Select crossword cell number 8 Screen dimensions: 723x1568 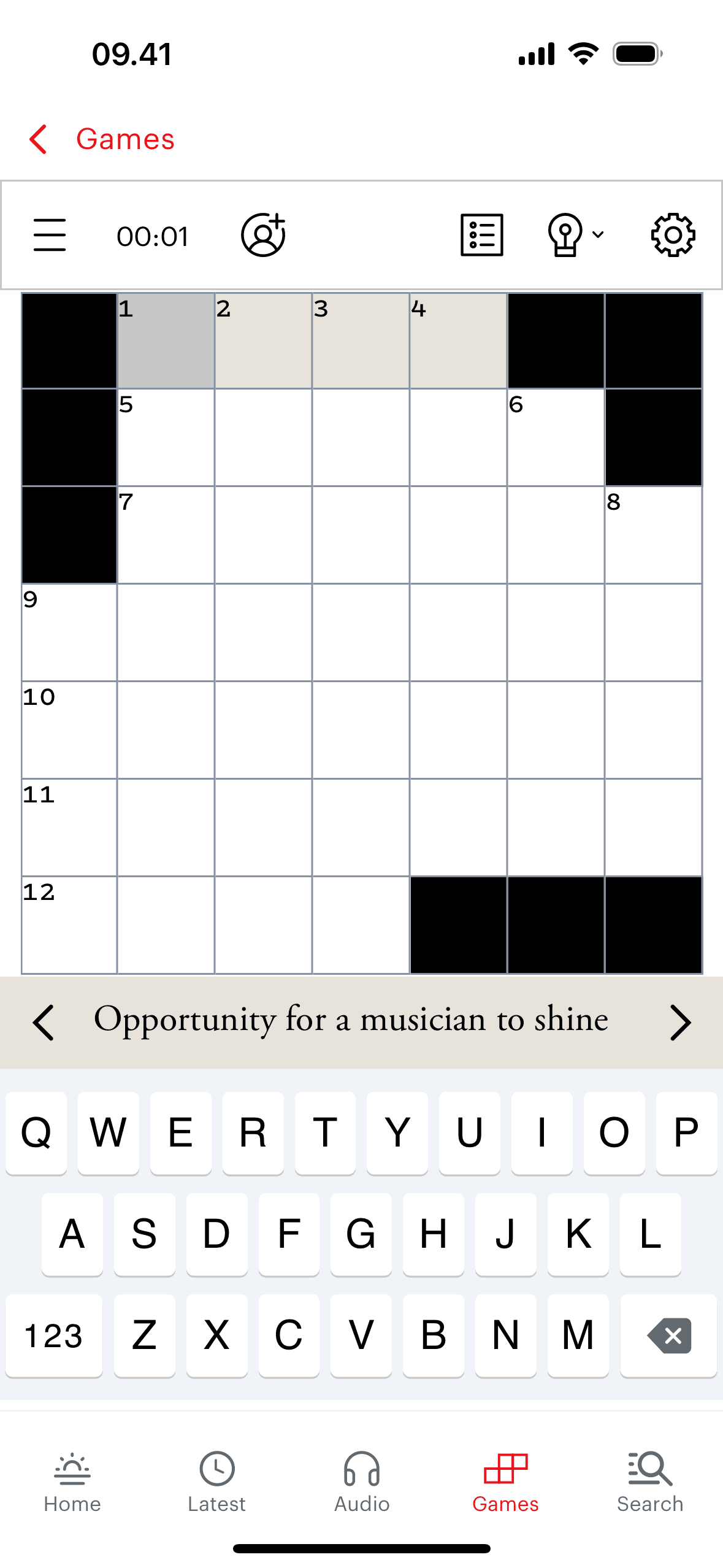click(653, 535)
